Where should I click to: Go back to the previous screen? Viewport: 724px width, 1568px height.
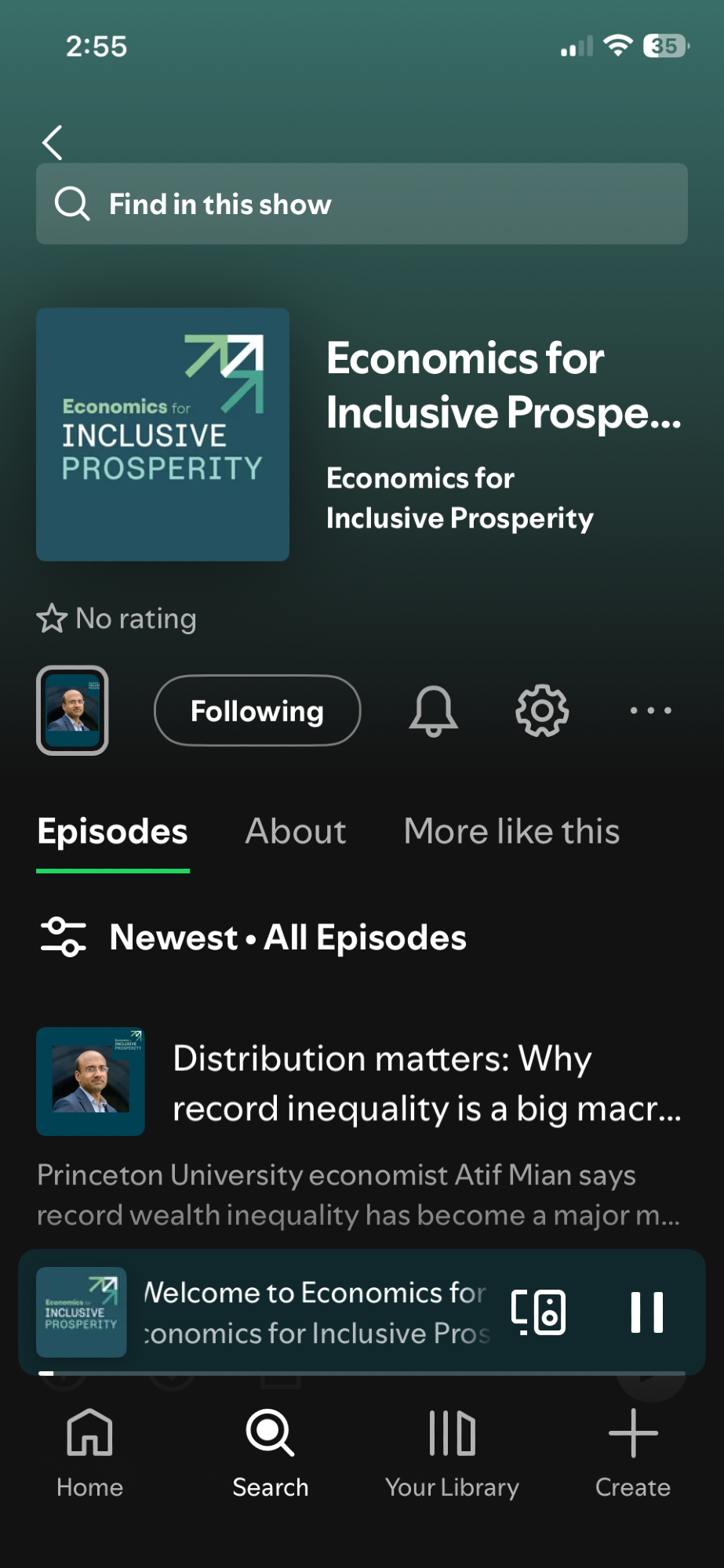53,143
